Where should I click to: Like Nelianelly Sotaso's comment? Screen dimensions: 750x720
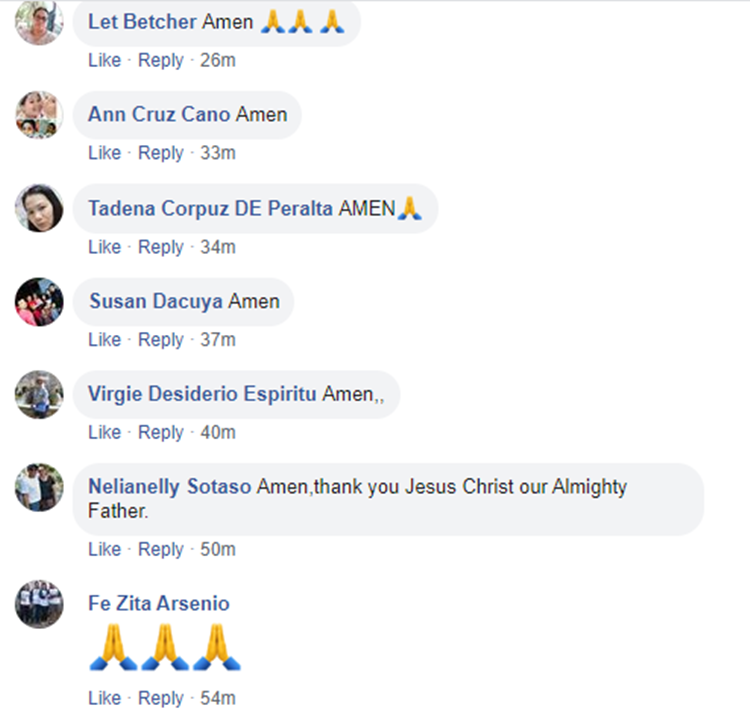tap(104, 549)
